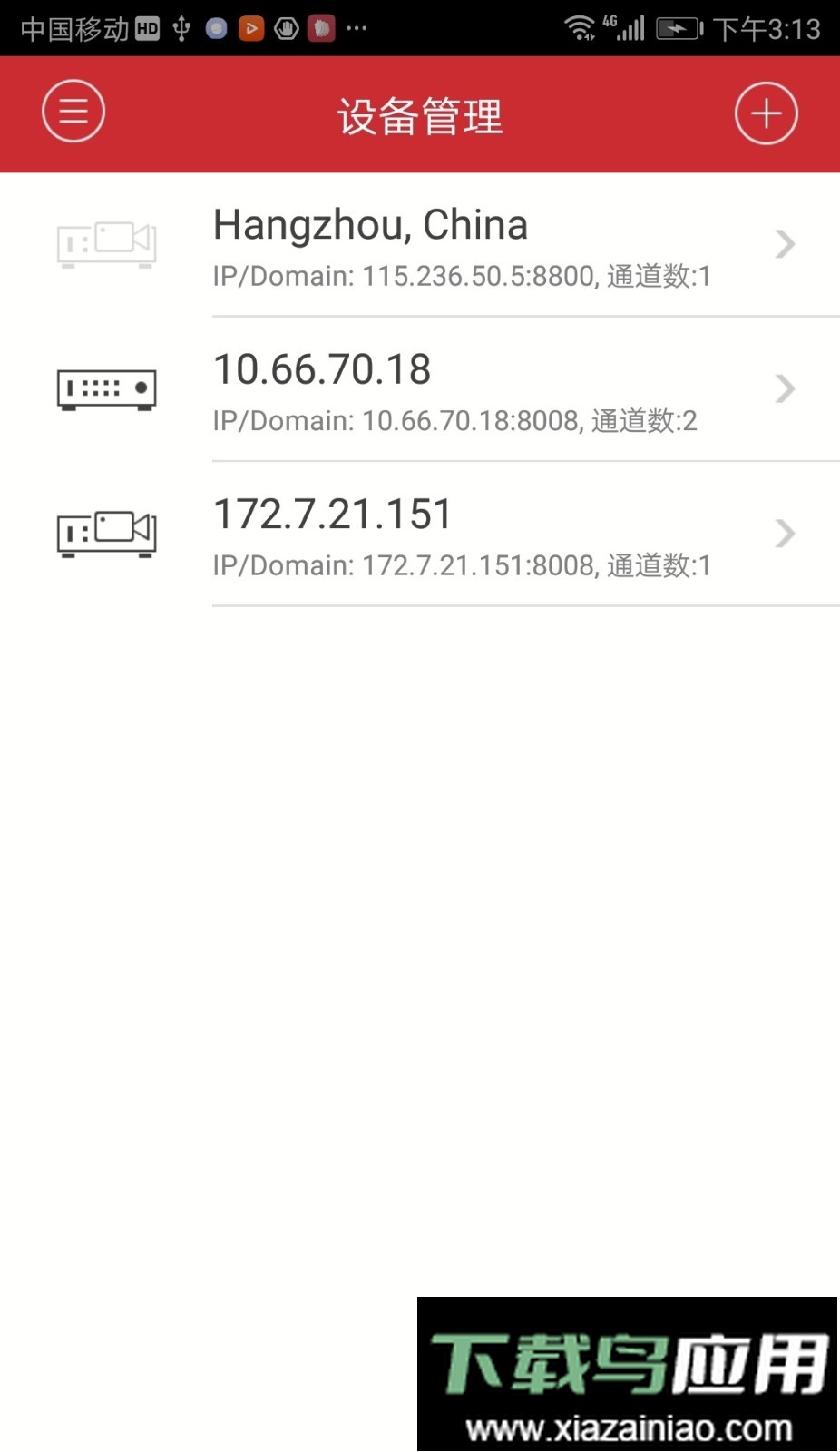This screenshot has width=840, height=1452.
Task: Tap the 设备管理 title
Action: pyautogui.click(x=419, y=115)
